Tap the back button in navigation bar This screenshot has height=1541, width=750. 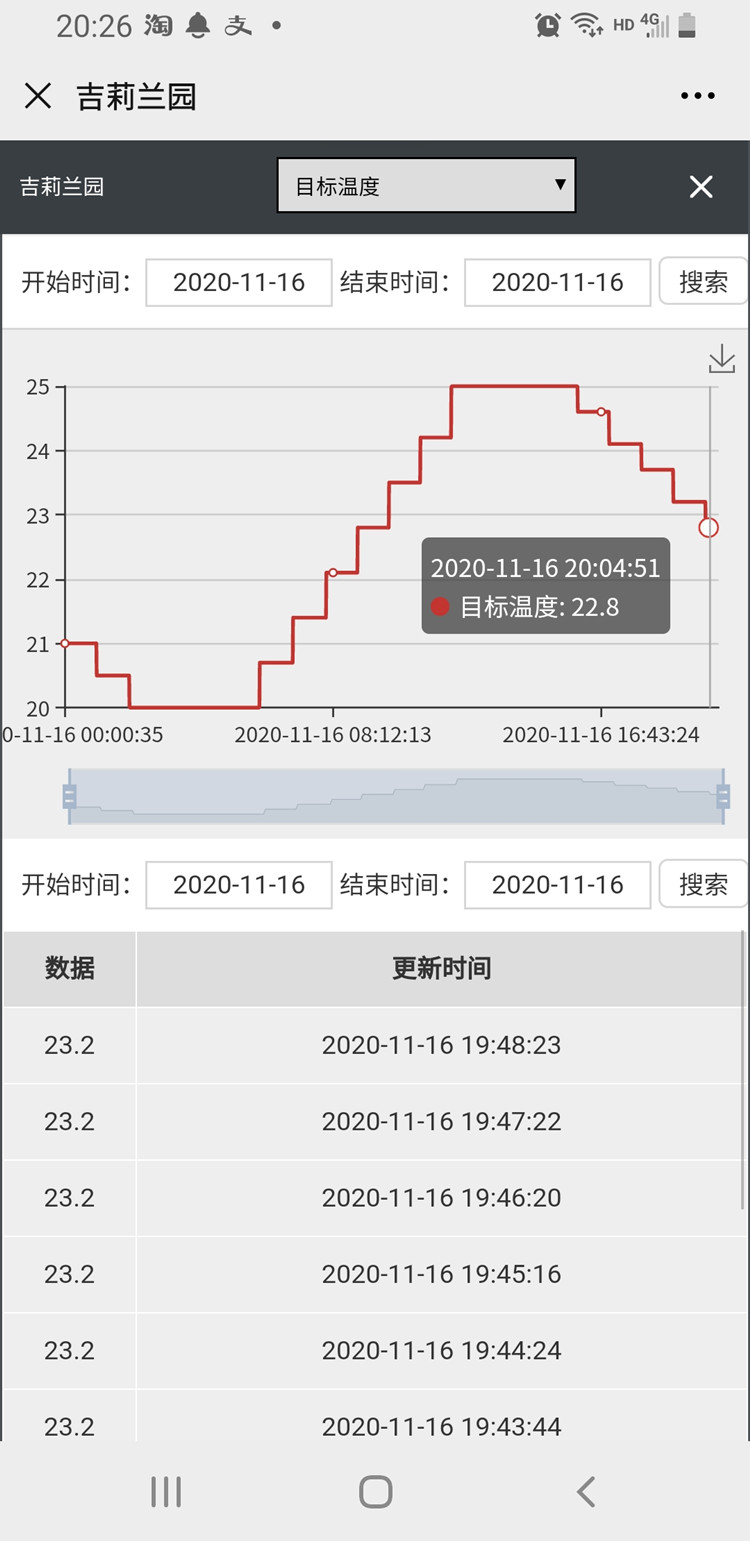tap(585, 1490)
